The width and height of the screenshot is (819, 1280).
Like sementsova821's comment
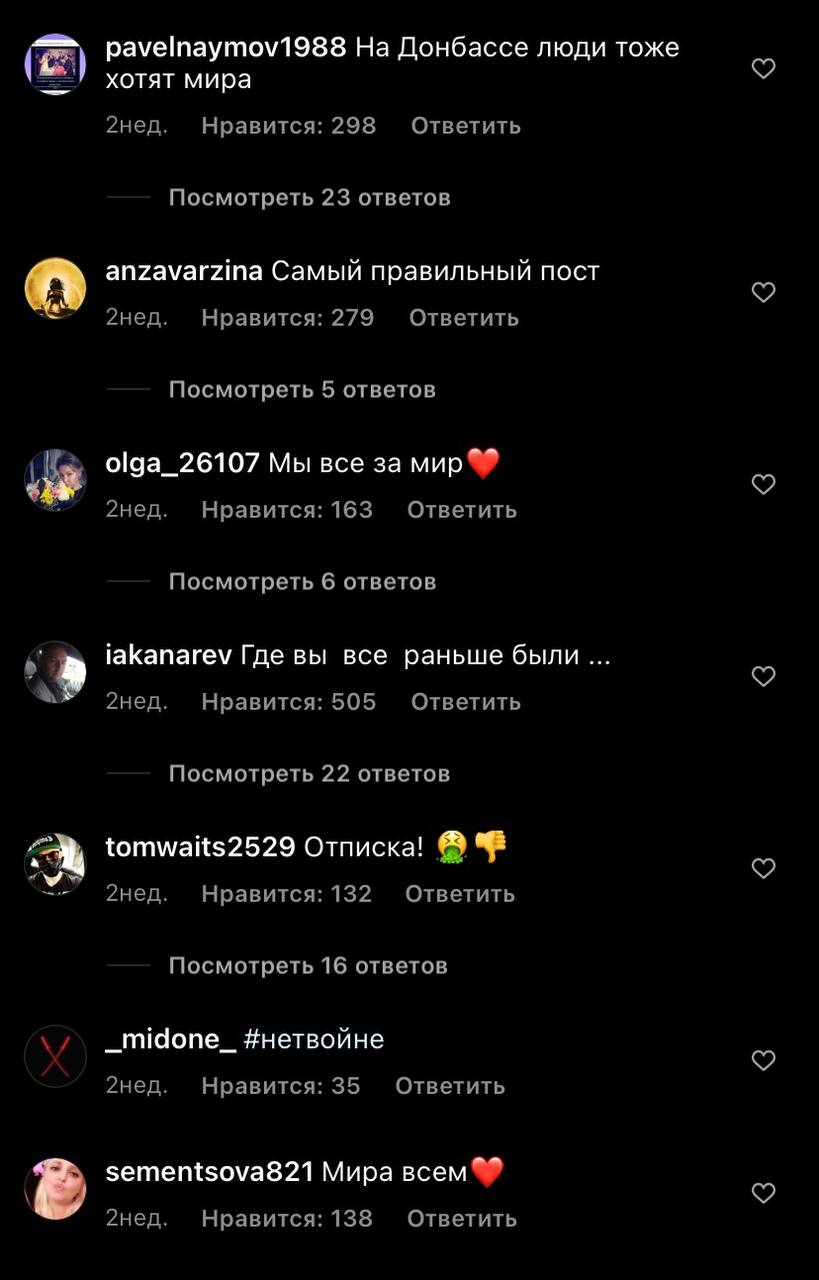[763, 1193]
